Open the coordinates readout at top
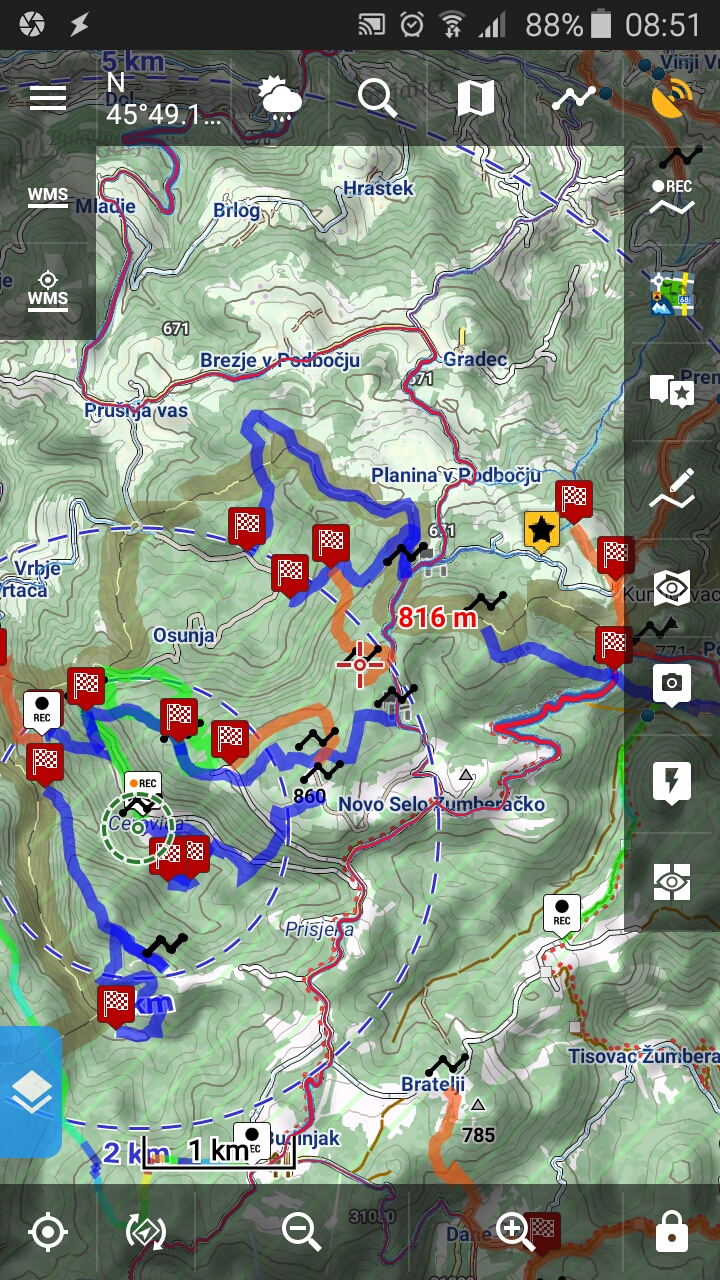720x1280 pixels. [x=165, y=100]
